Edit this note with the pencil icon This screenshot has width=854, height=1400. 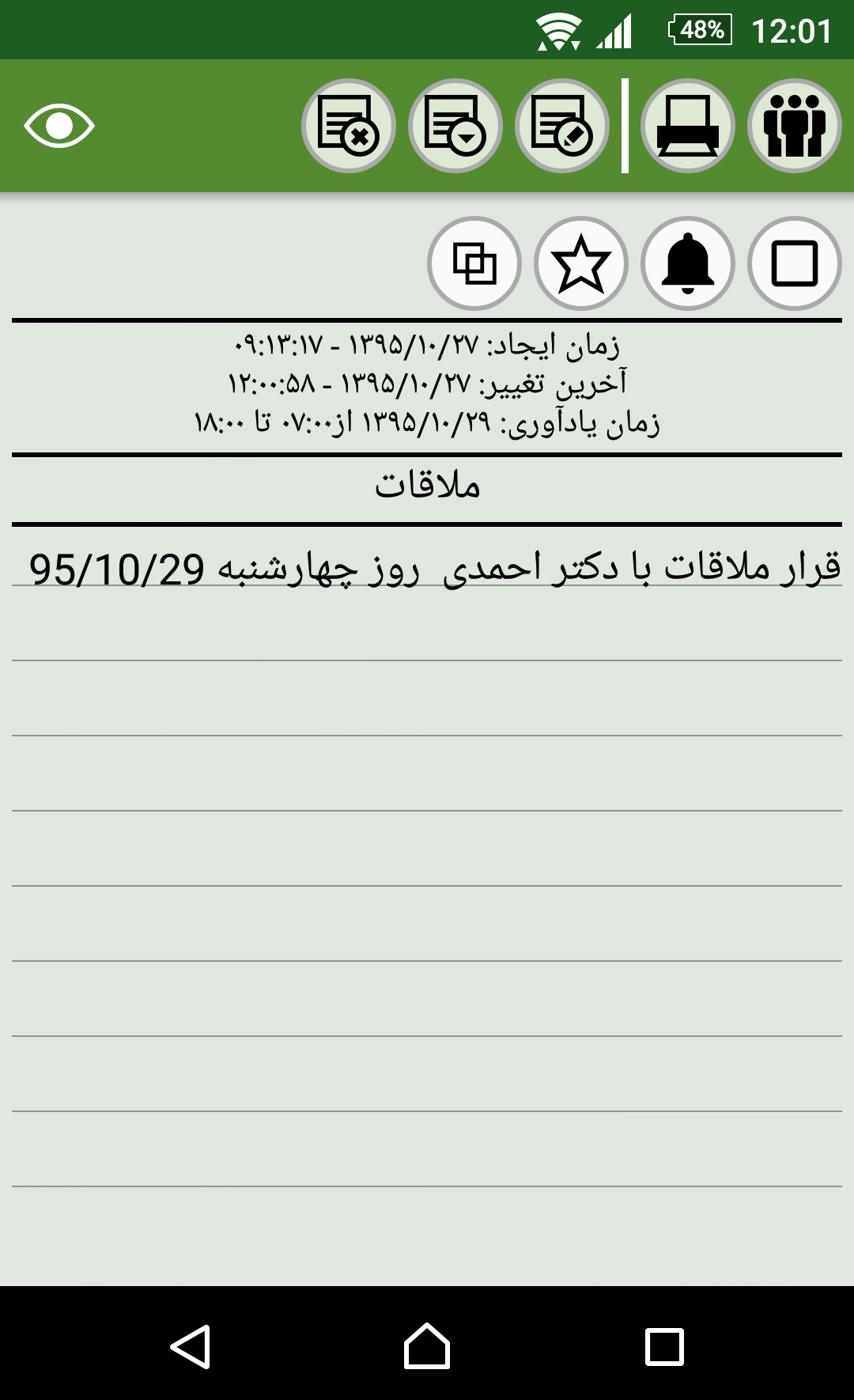562,126
